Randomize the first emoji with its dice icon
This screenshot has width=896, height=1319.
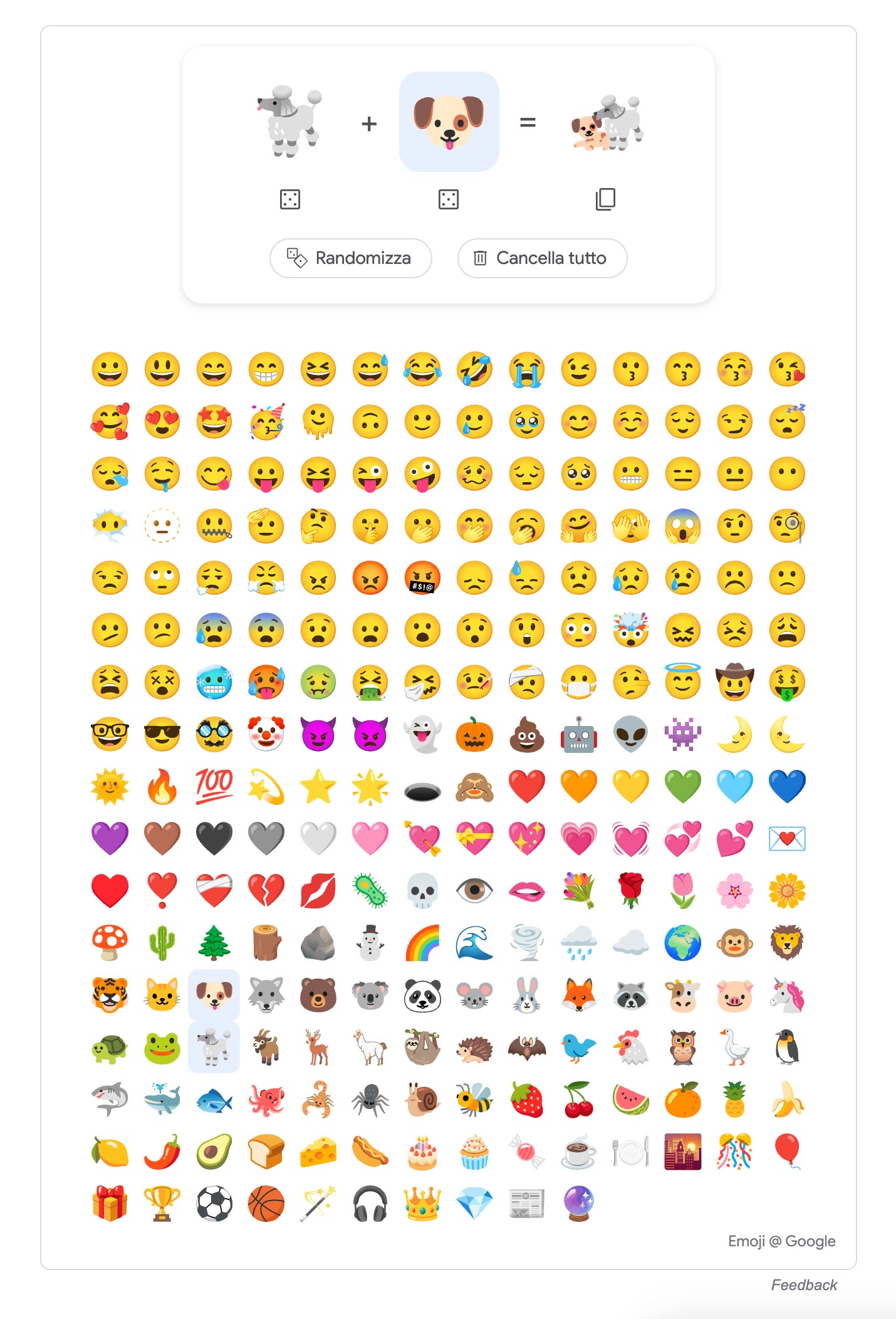tap(289, 199)
